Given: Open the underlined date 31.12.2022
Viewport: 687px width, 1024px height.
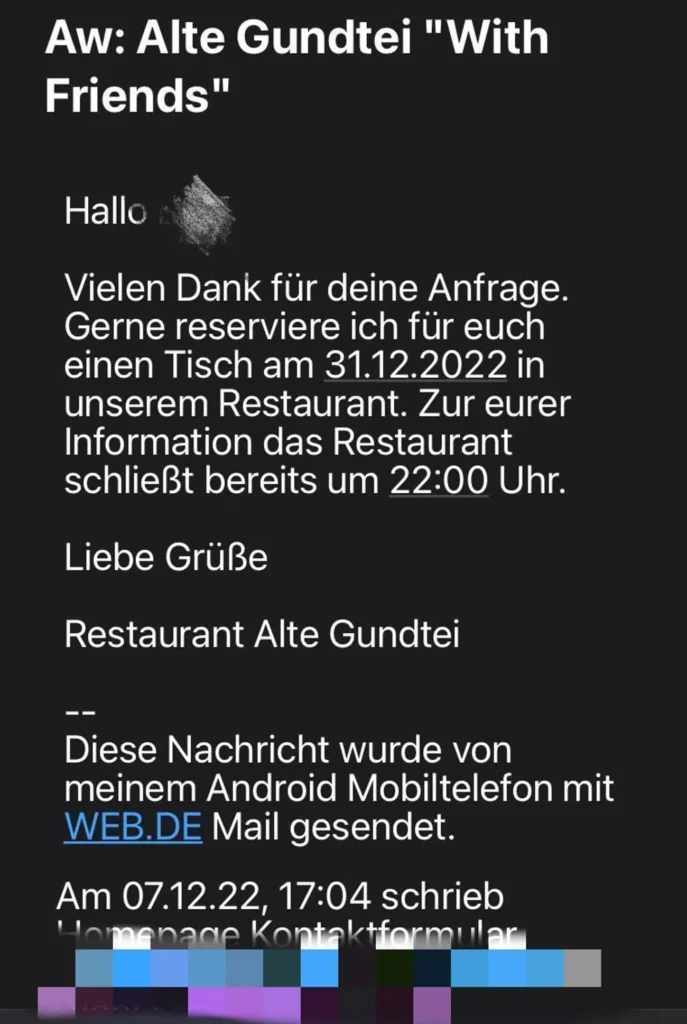Looking at the screenshot, I should click(x=415, y=366).
